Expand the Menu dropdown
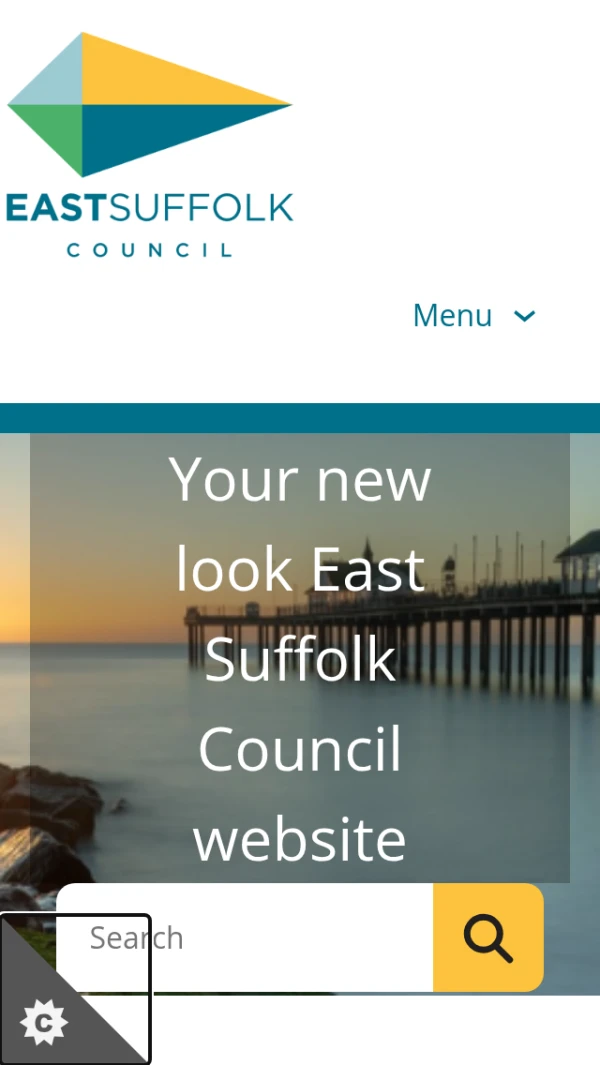600x1065 pixels. coord(474,316)
